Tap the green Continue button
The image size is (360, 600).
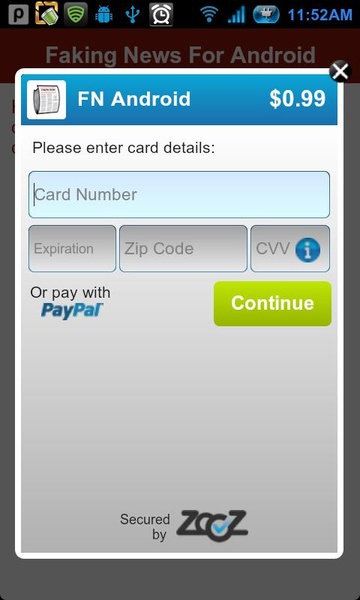click(x=272, y=304)
